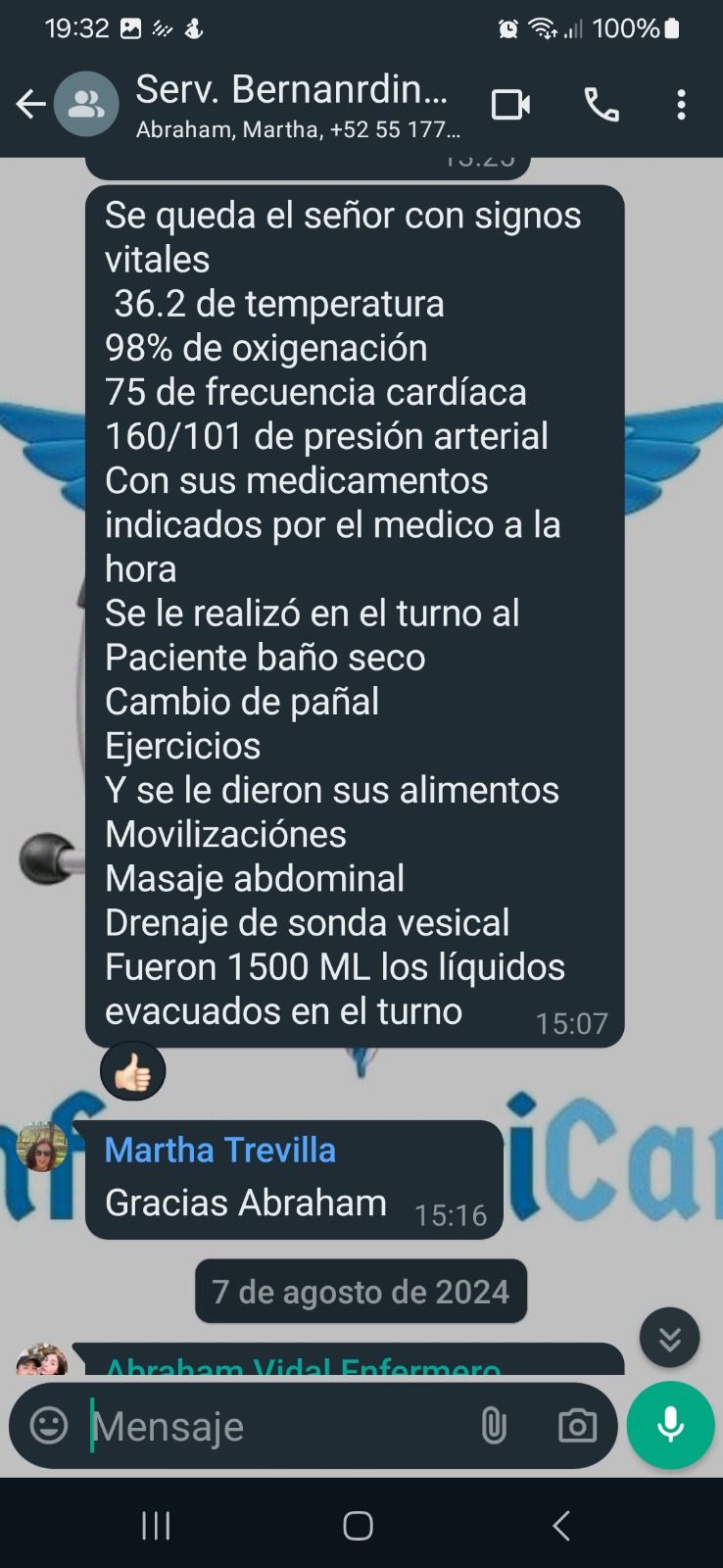This screenshot has height=1568, width=723.
Task: Jump to the latest messages
Action: 670,1338
